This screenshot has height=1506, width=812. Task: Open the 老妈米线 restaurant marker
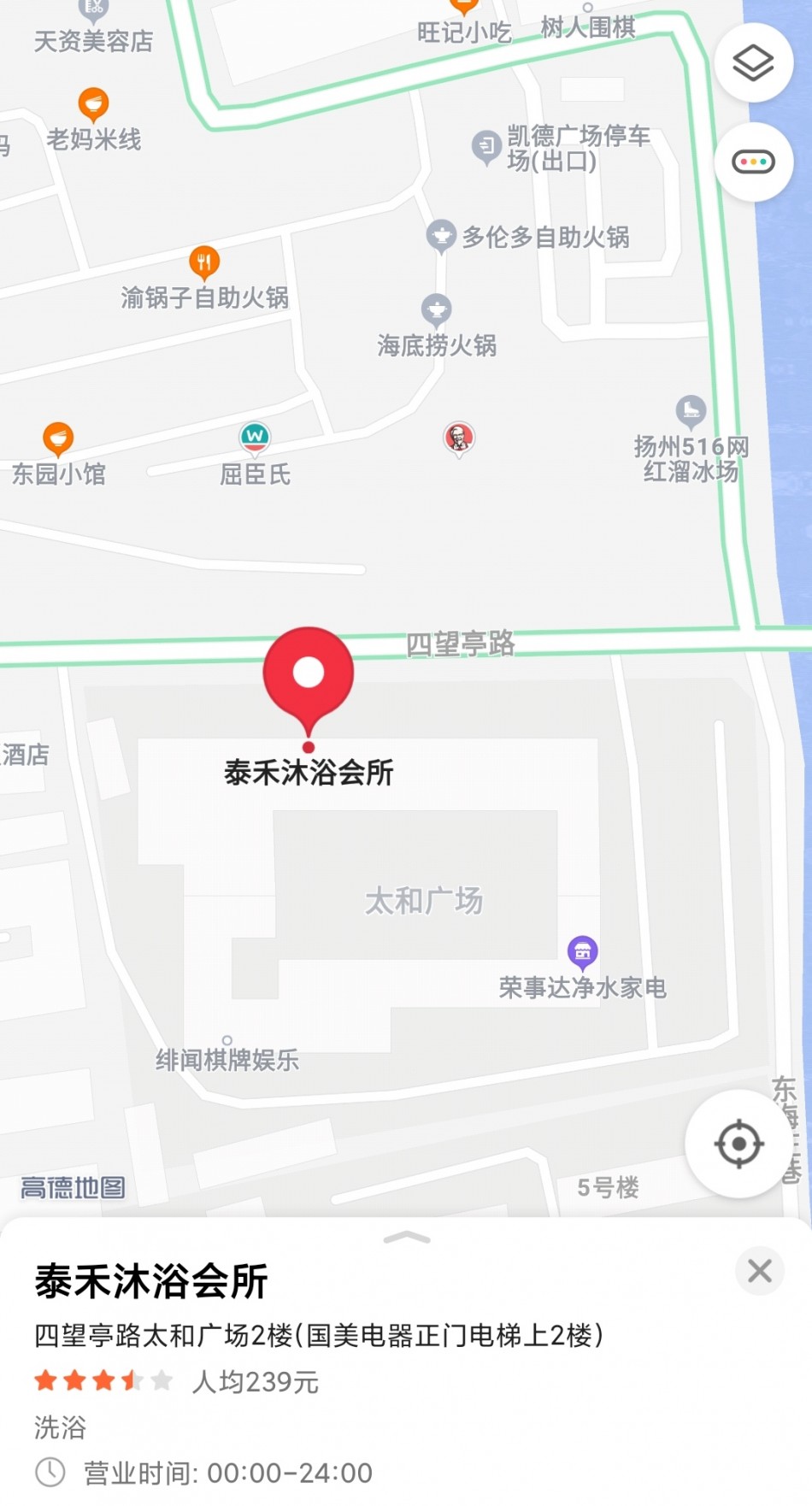pos(93,105)
